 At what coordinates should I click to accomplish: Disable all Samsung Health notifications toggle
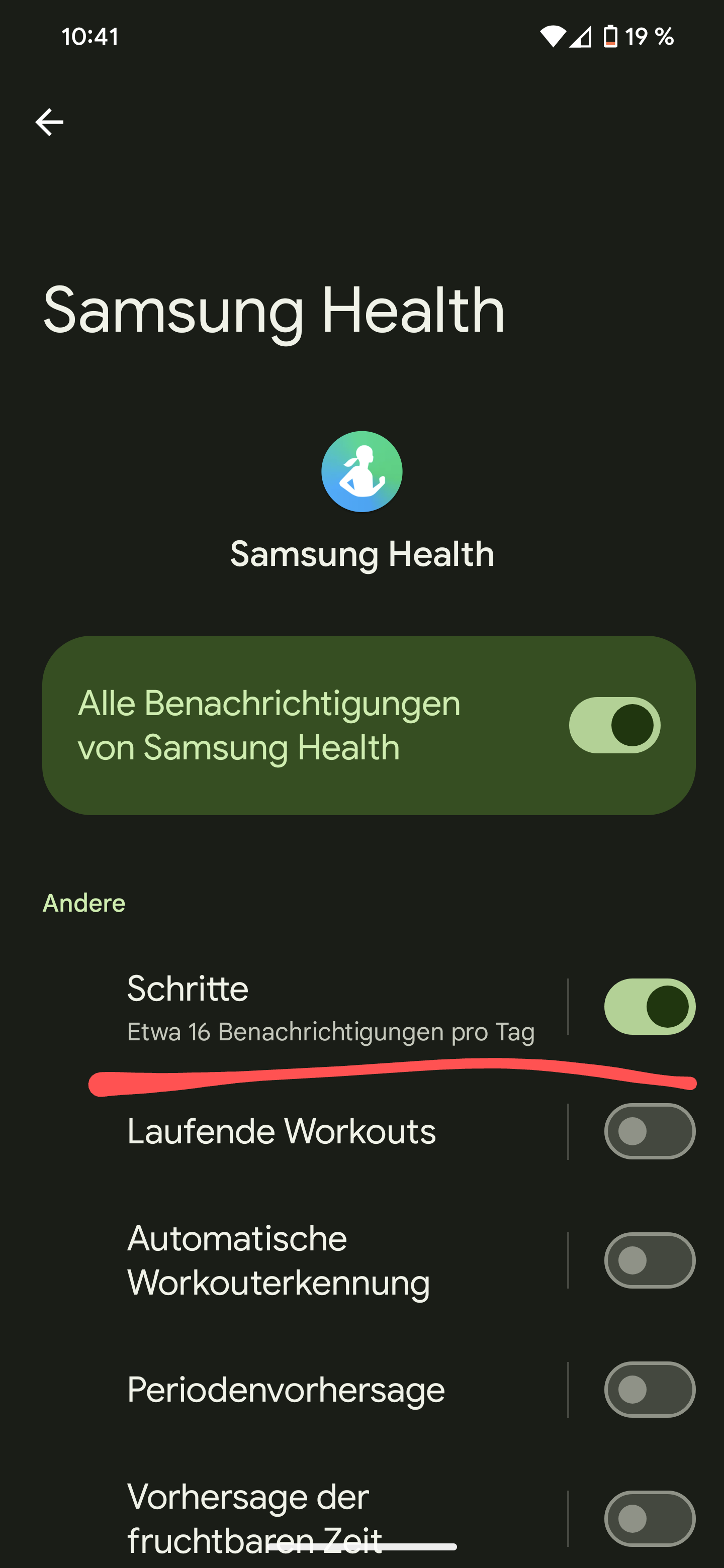pyautogui.click(x=614, y=725)
